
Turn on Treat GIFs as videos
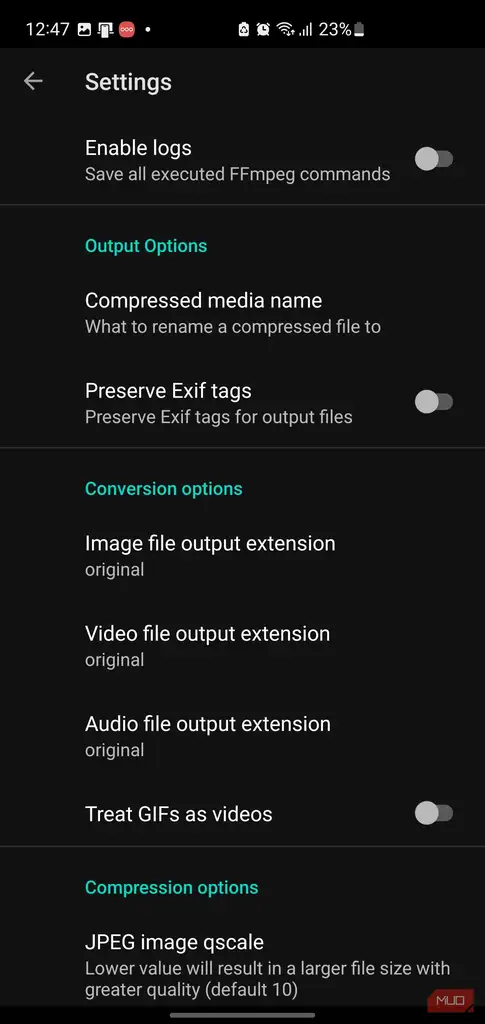(434, 814)
